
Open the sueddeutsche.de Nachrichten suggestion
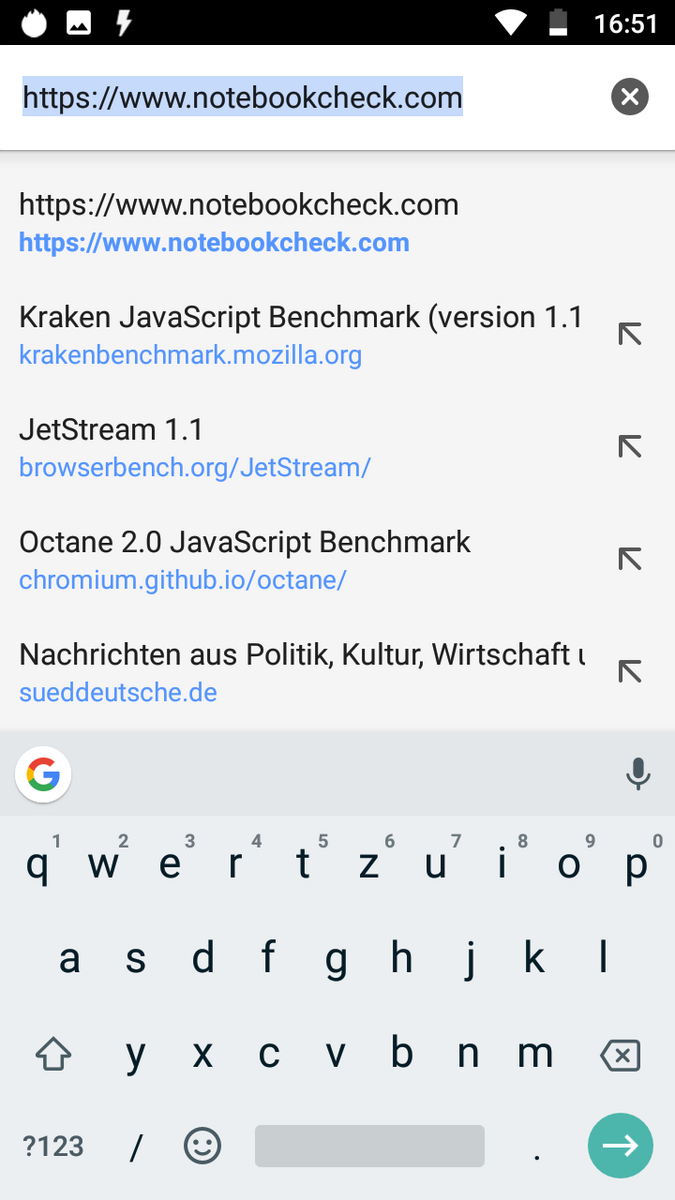pyautogui.click(x=300, y=672)
